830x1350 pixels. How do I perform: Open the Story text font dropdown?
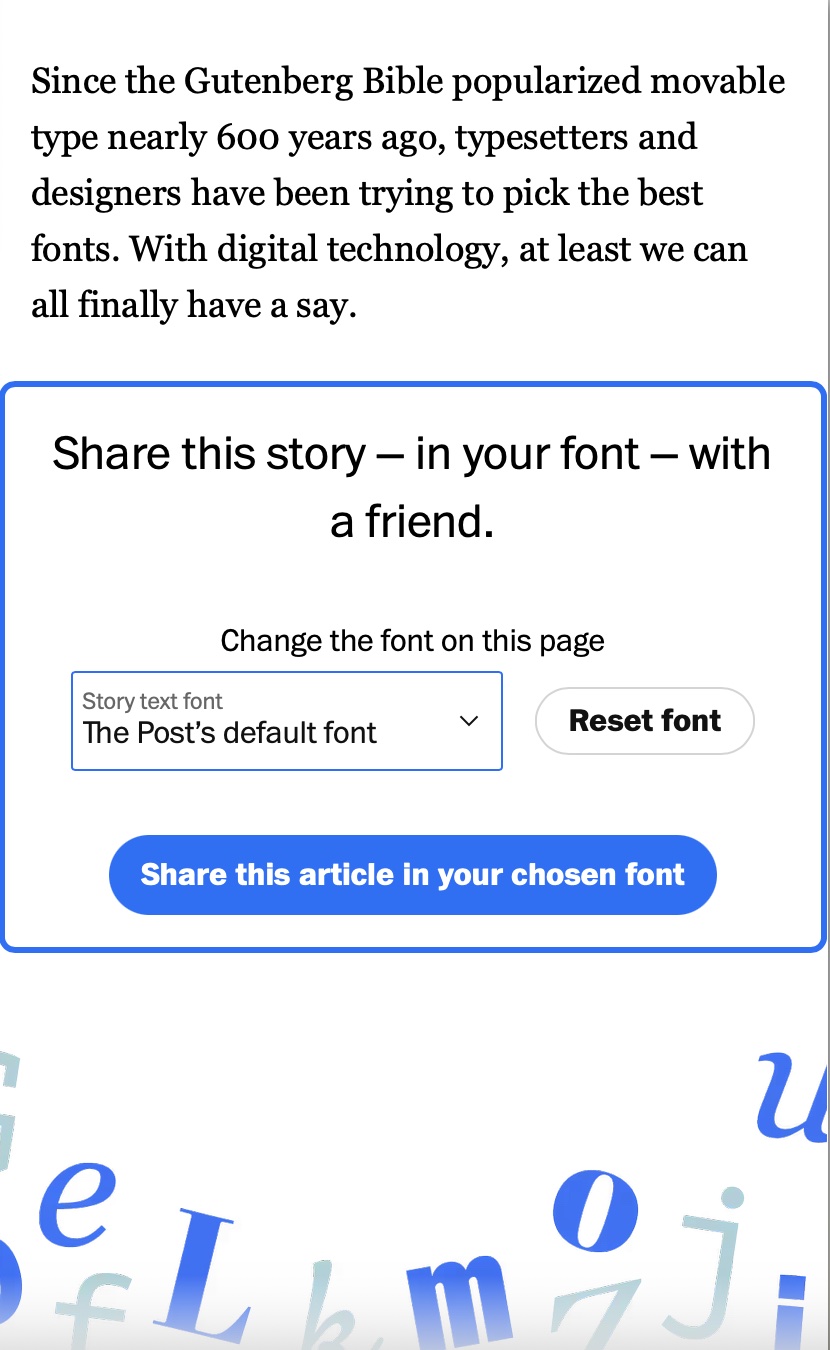286,721
